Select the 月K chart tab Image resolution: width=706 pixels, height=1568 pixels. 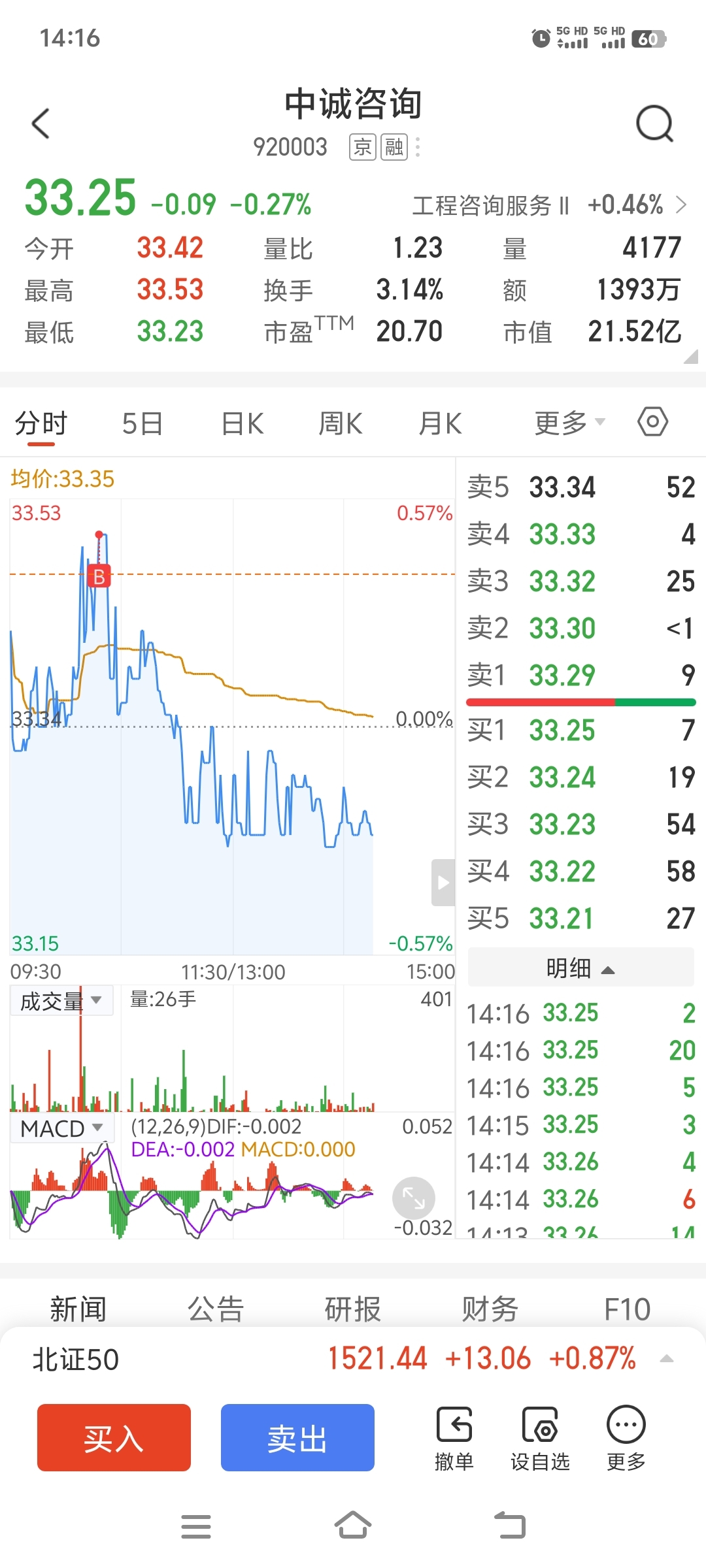(x=440, y=423)
